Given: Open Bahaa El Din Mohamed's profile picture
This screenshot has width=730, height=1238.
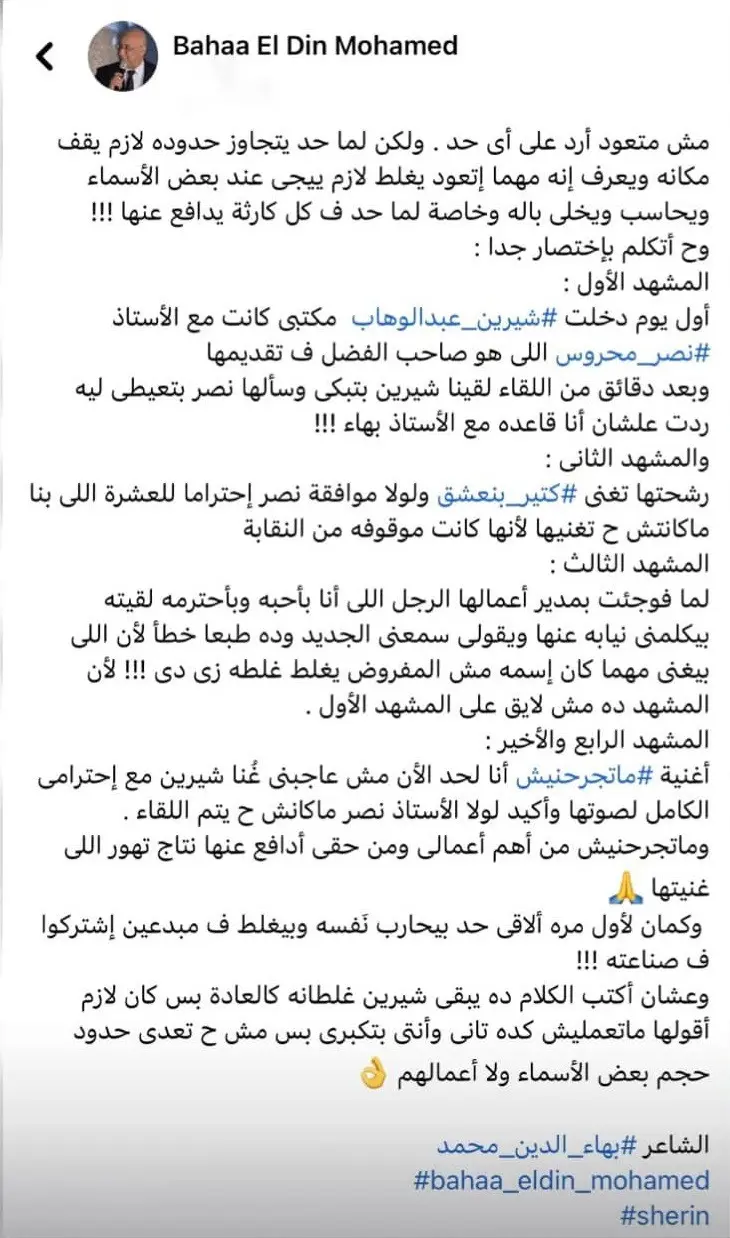Looking at the screenshot, I should [125, 58].
